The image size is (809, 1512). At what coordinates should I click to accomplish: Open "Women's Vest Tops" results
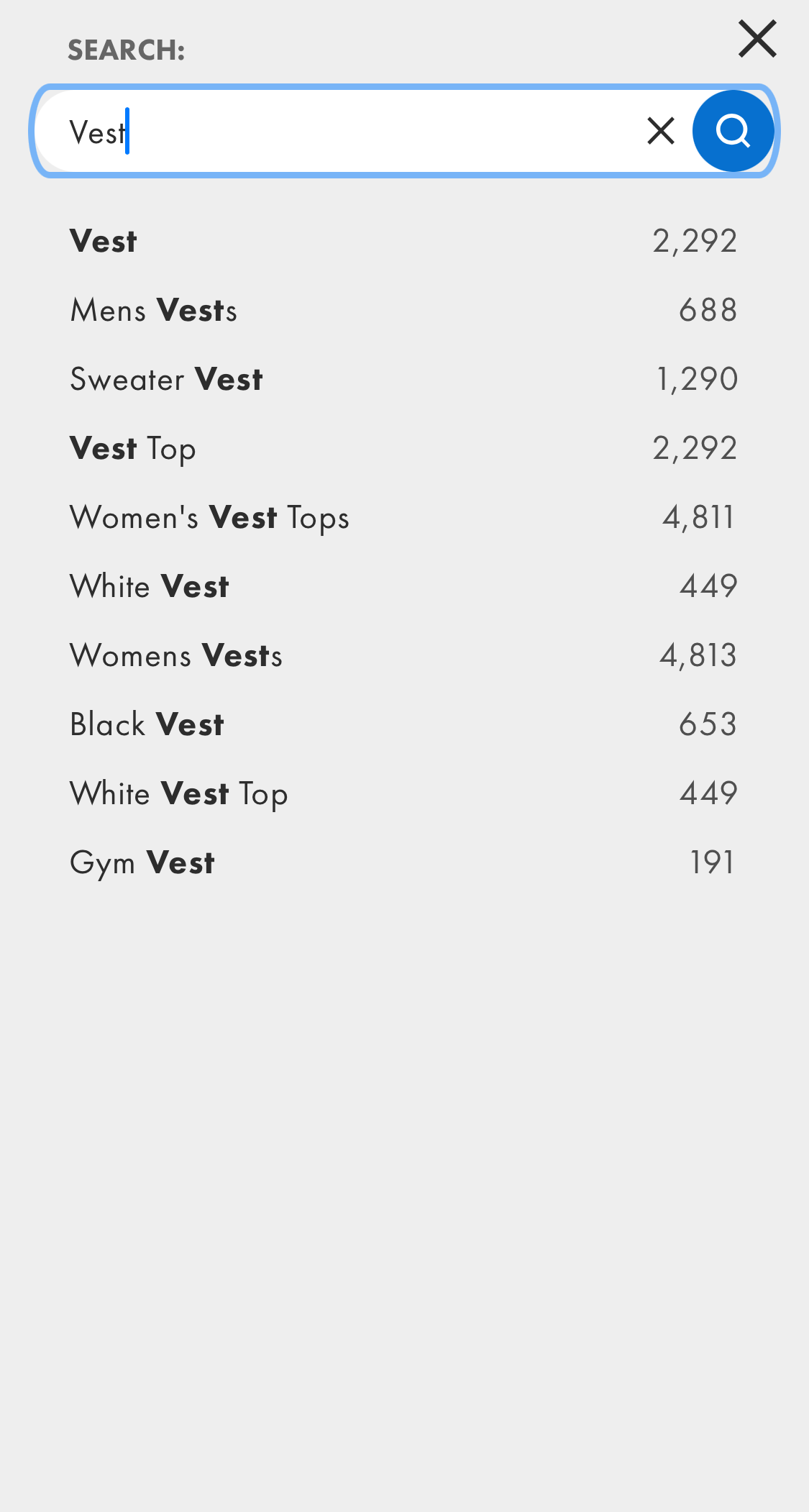coord(209,516)
